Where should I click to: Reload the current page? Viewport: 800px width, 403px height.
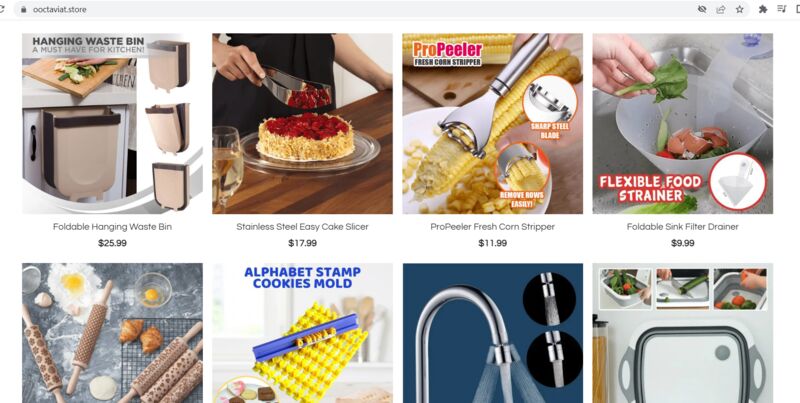click(x=3, y=9)
